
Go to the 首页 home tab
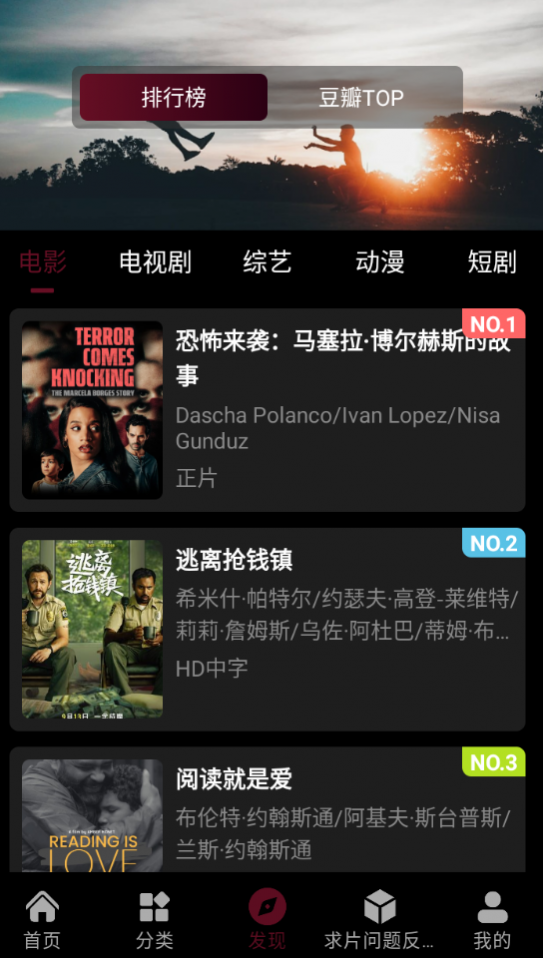coord(42,920)
